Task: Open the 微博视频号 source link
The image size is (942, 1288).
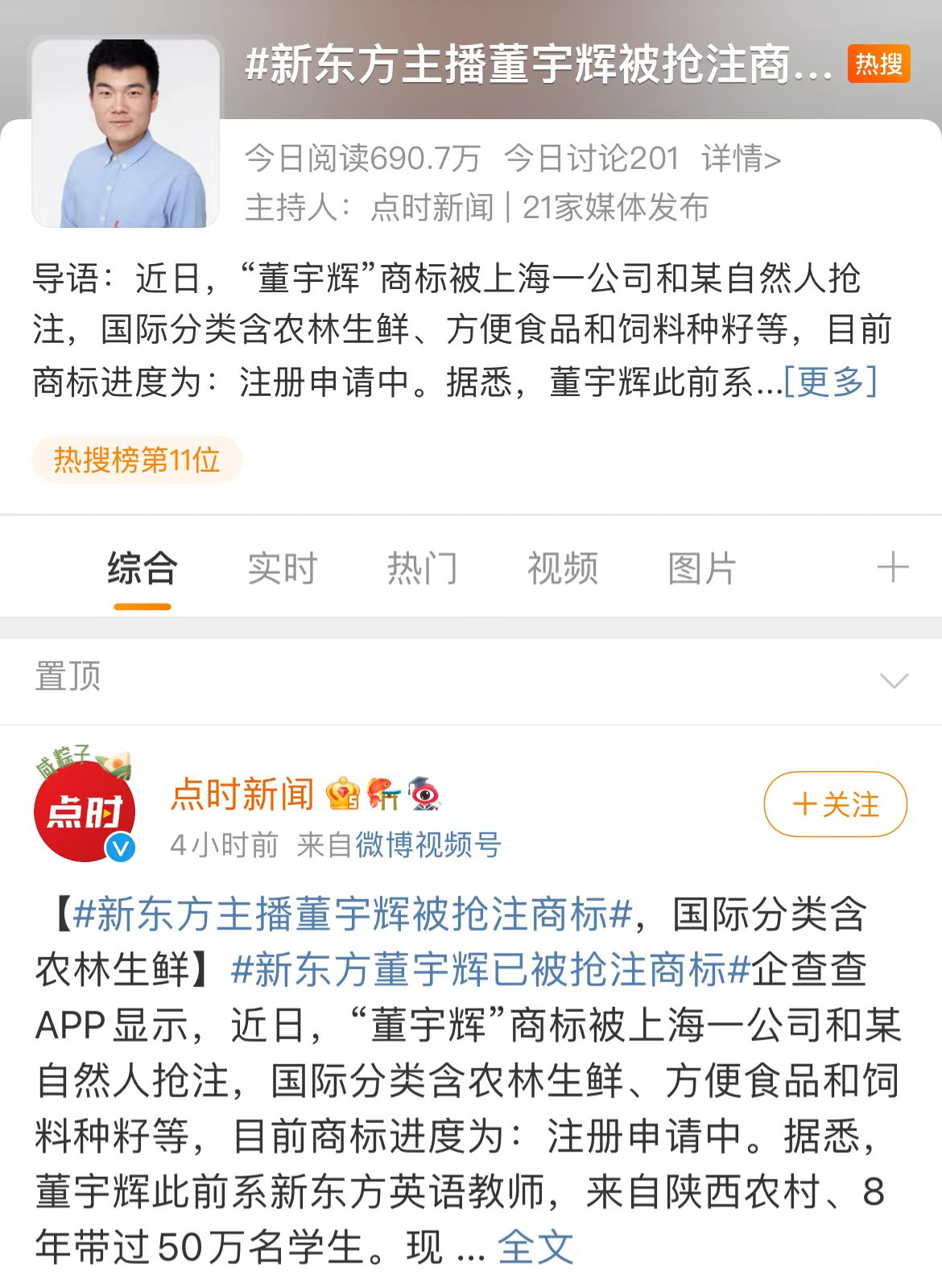Action: (428, 844)
